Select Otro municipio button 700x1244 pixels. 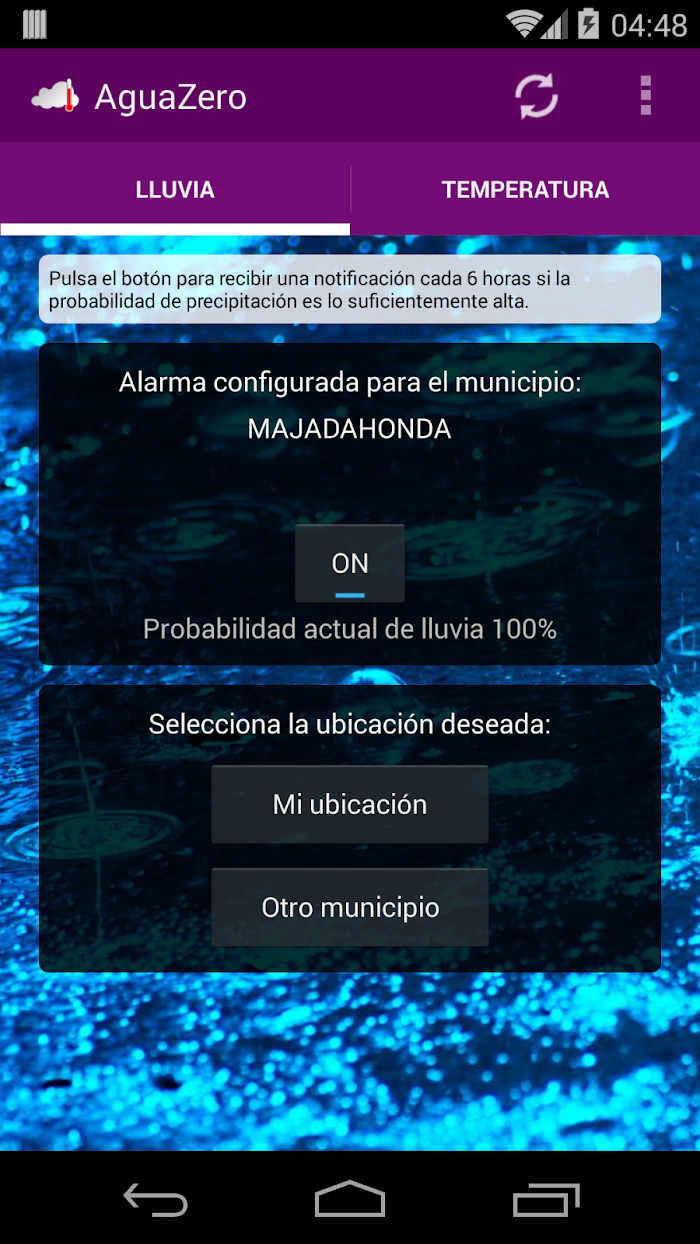click(350, 908)
